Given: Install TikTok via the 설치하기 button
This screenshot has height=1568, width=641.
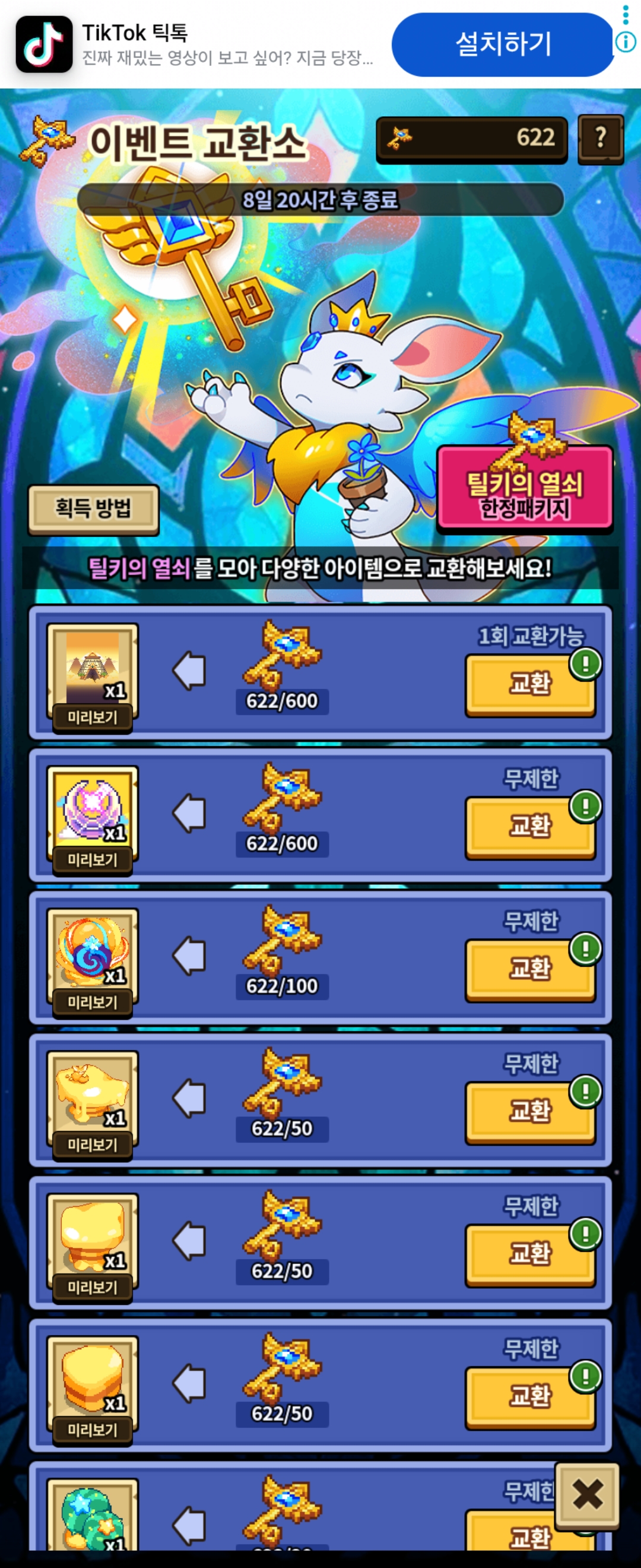Looking at the screenshot, I should coord(502,45).
